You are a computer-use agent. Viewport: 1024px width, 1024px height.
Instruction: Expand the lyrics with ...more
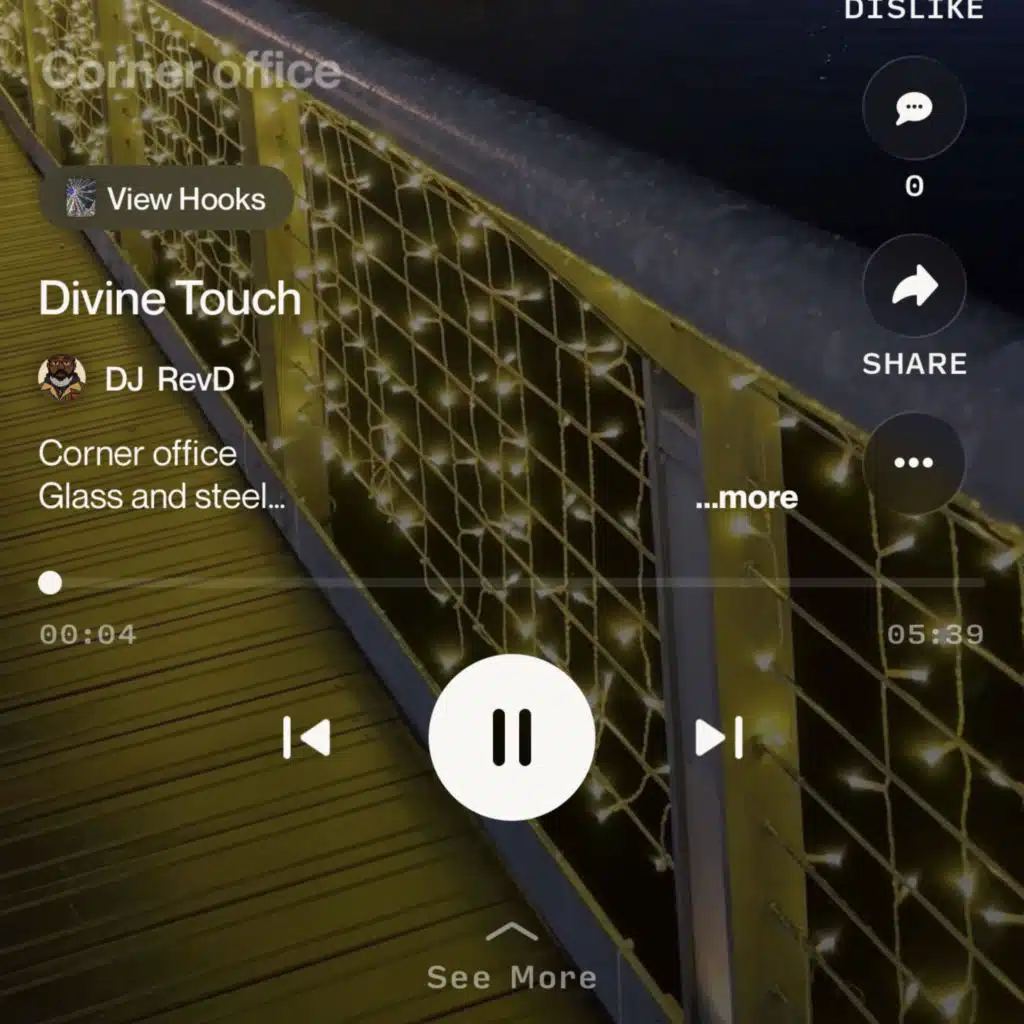coord(746,498)
